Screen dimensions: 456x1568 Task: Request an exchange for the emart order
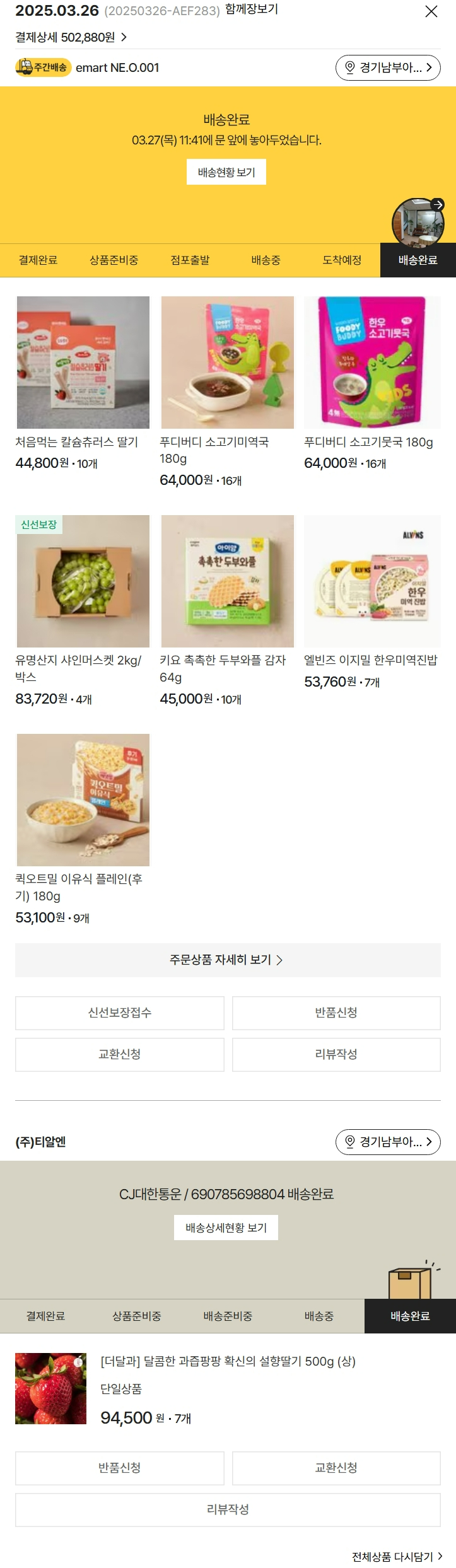pos(120,1054)
